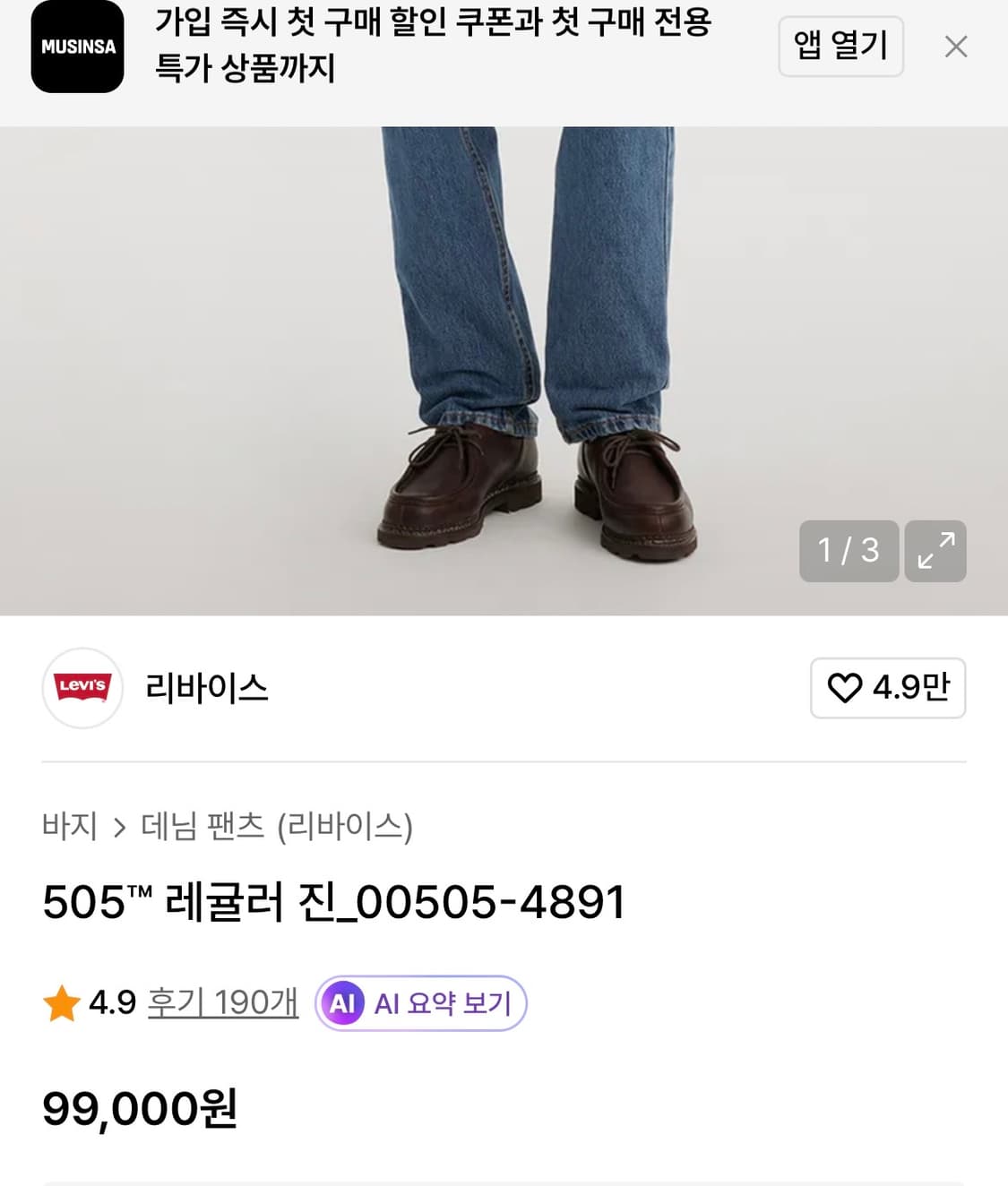Expand the breadcrumb chevron after 바지
The image size is (1008, 1186).
click(119, 827)
